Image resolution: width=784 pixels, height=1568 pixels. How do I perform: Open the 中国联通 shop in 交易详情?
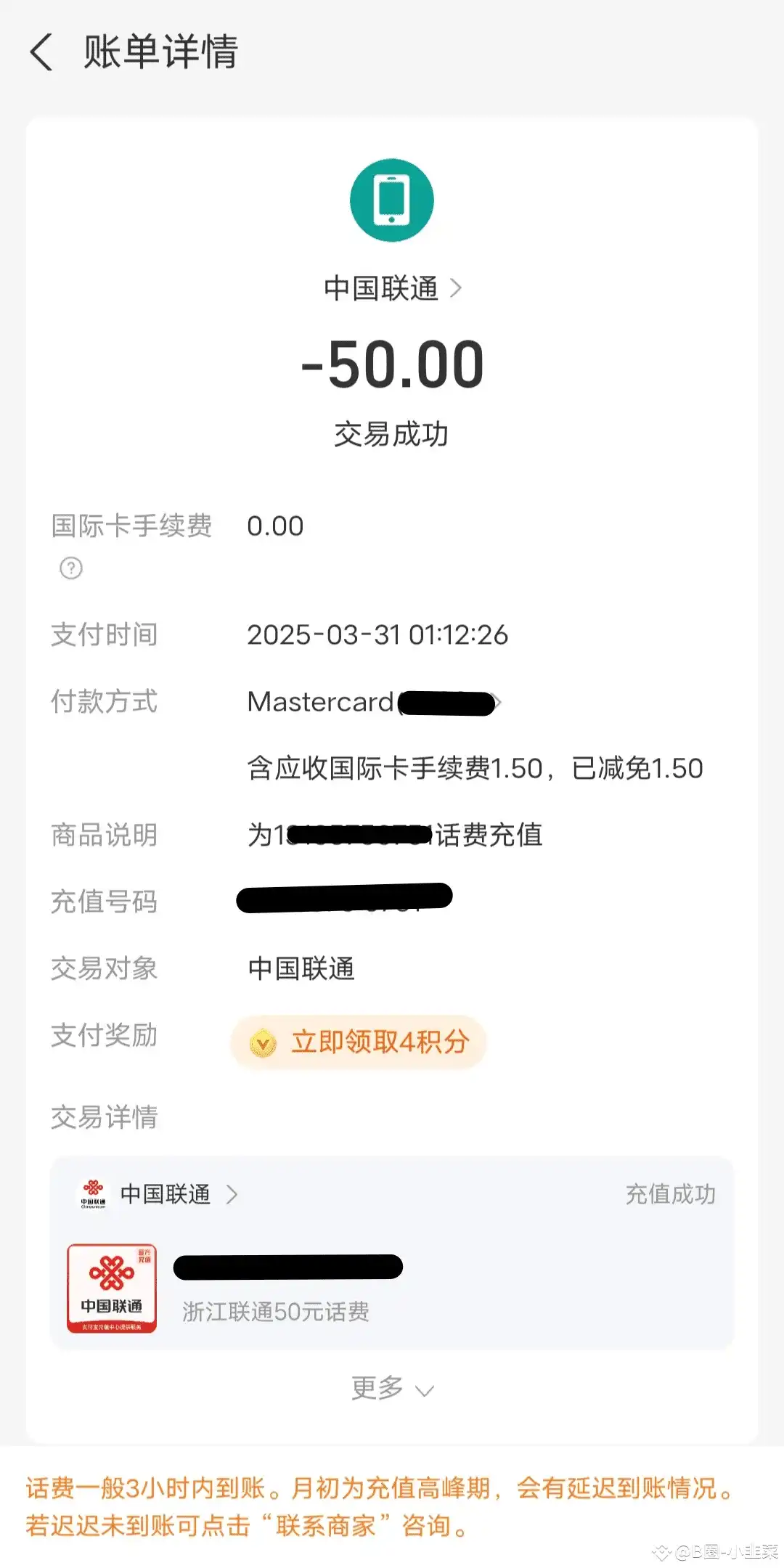(x=166, y=1195)
